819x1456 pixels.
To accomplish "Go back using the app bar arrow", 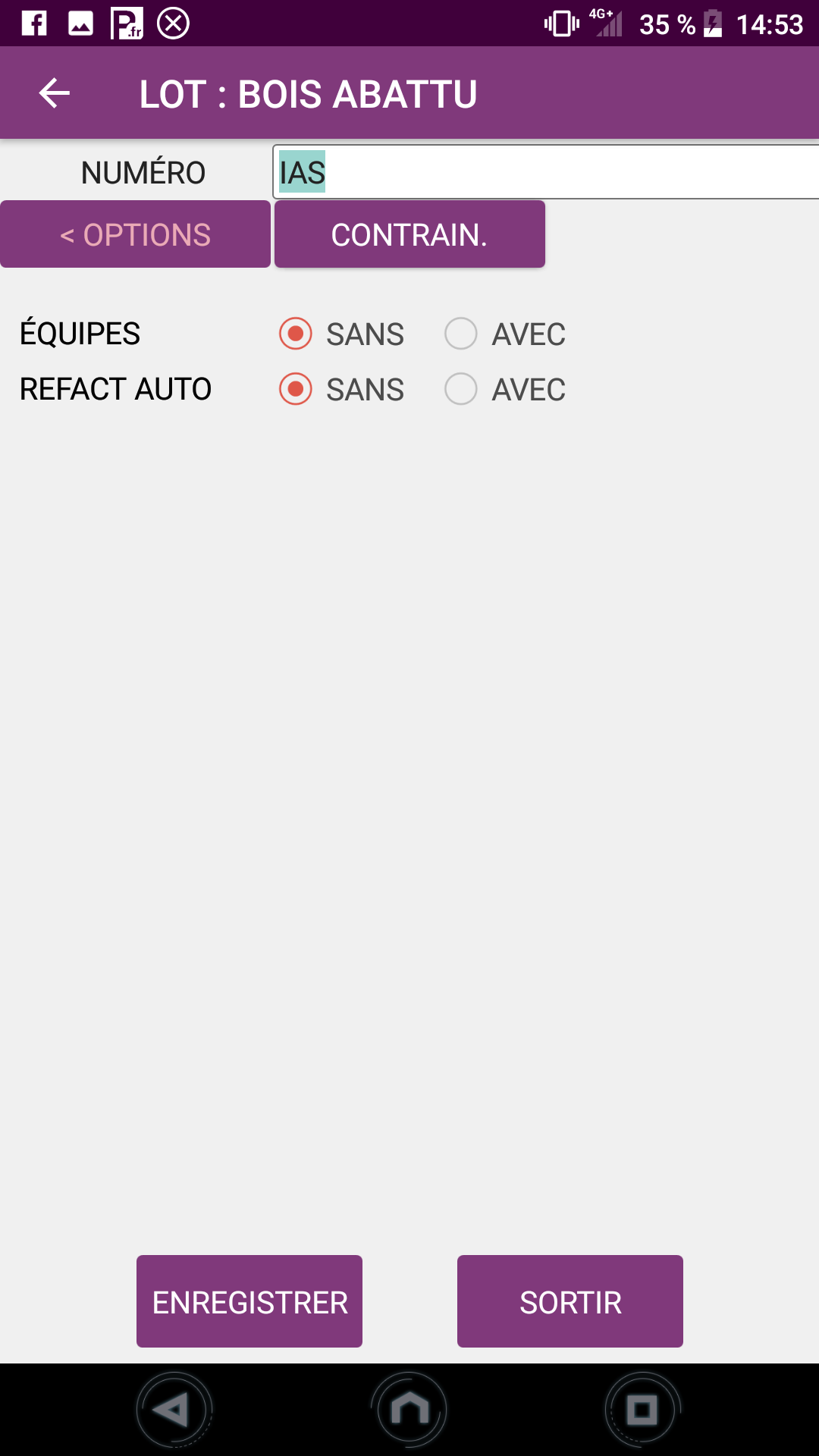I will click(55, 93).
